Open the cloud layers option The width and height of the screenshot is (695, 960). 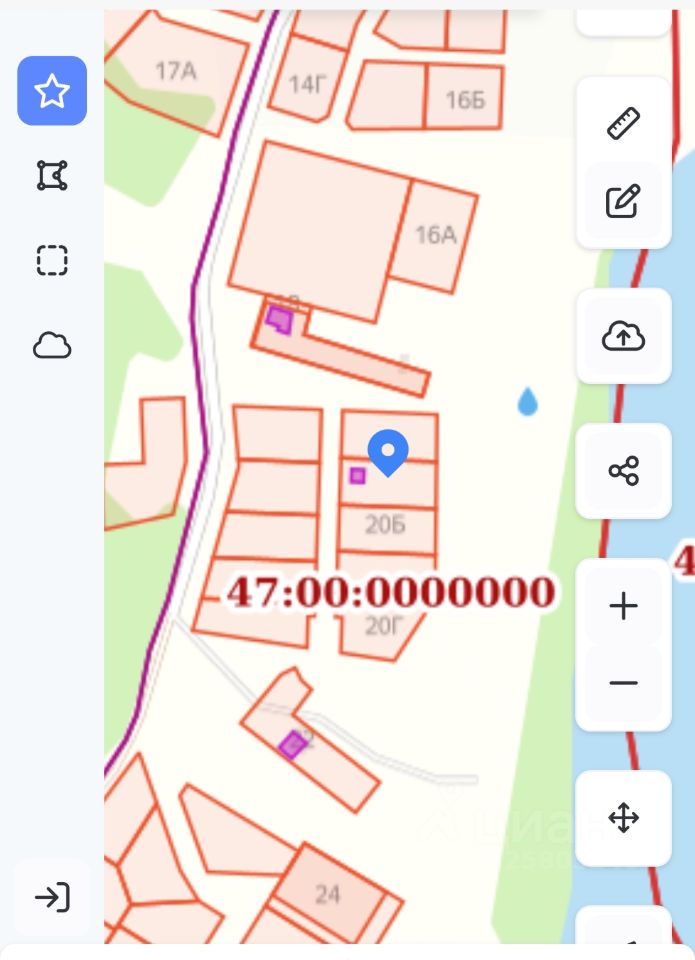click(52, 346)
